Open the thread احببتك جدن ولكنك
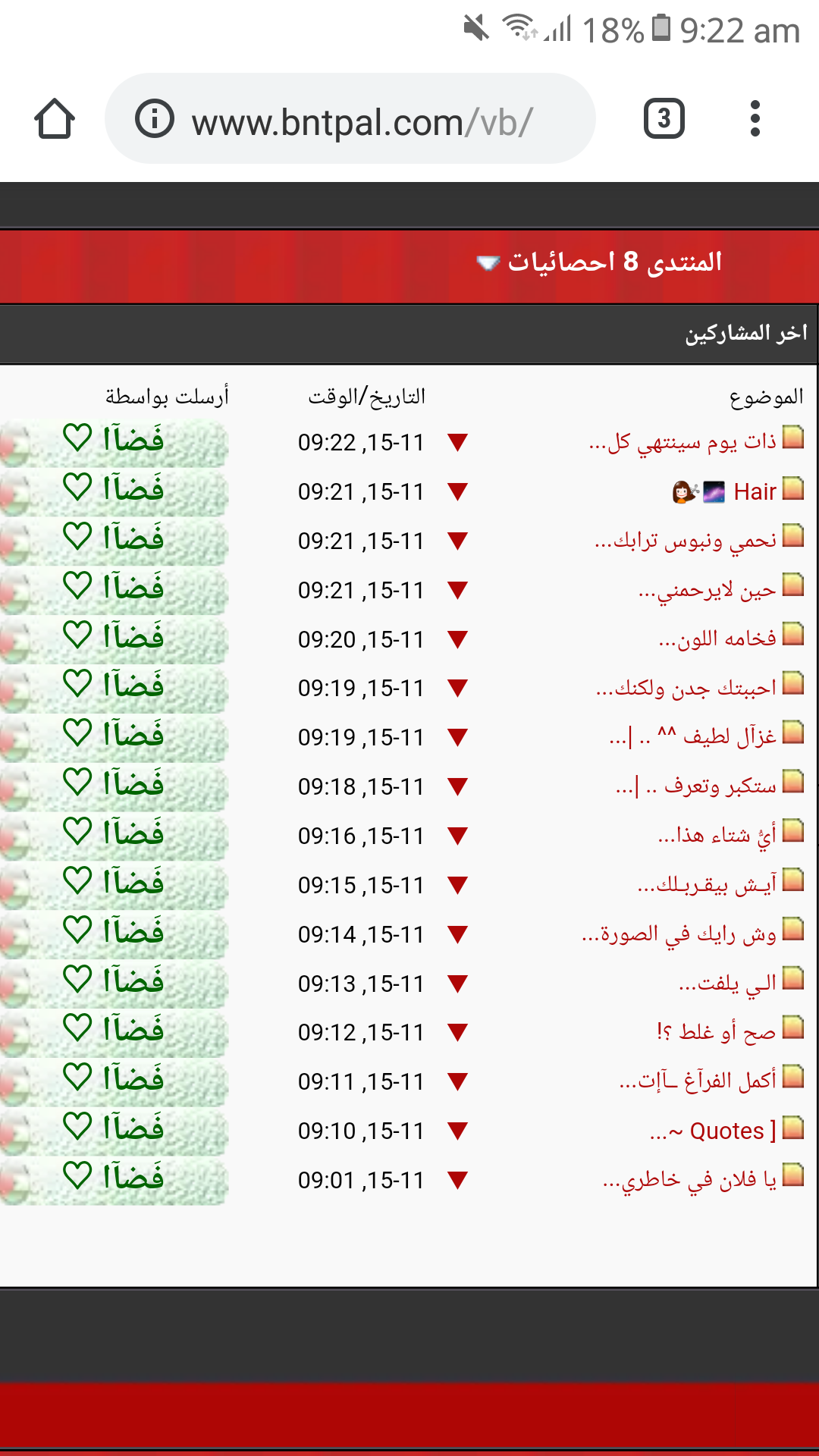819x1456 pixels. tap(686, 689)
